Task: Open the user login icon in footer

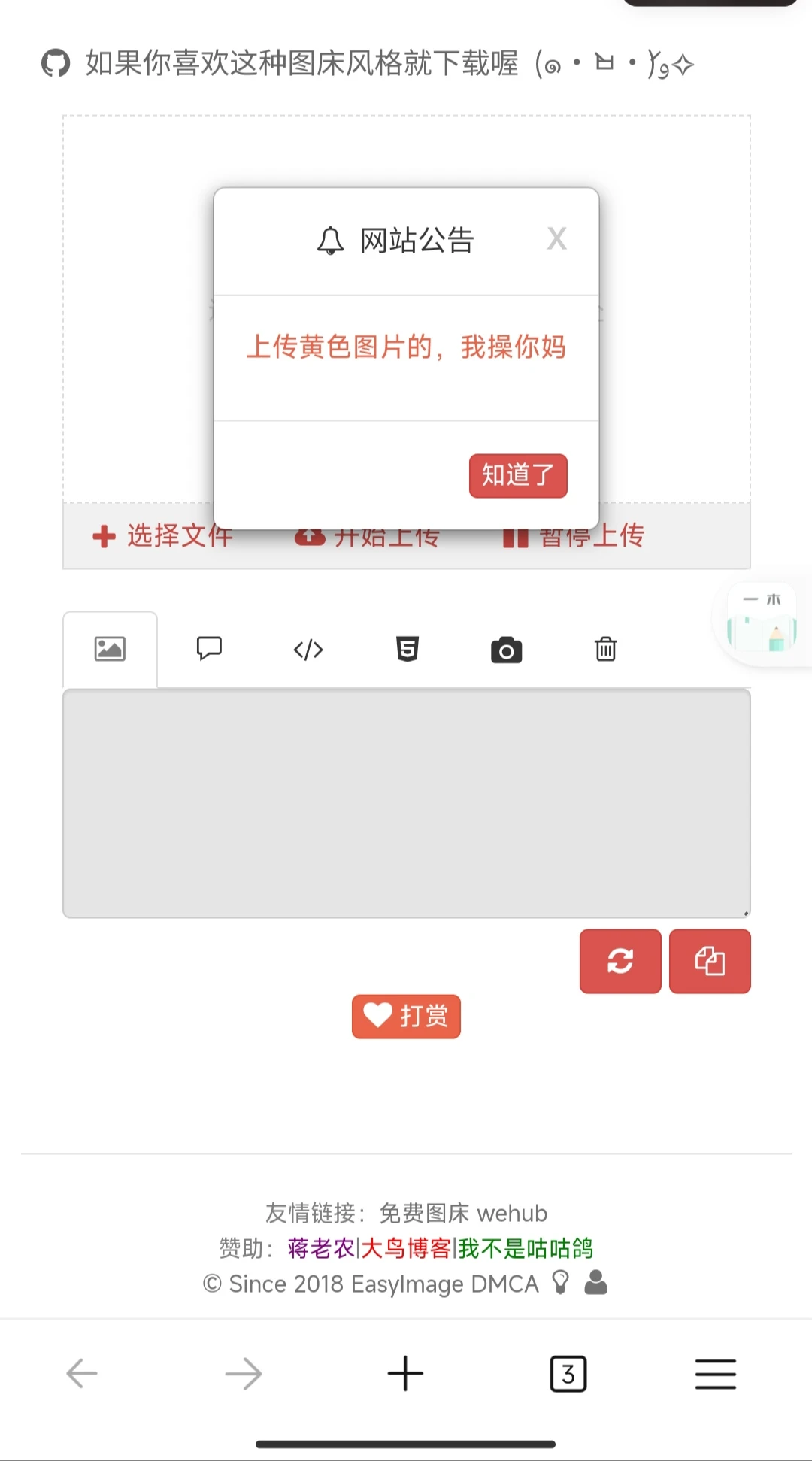Action: tap(595, 1283)
